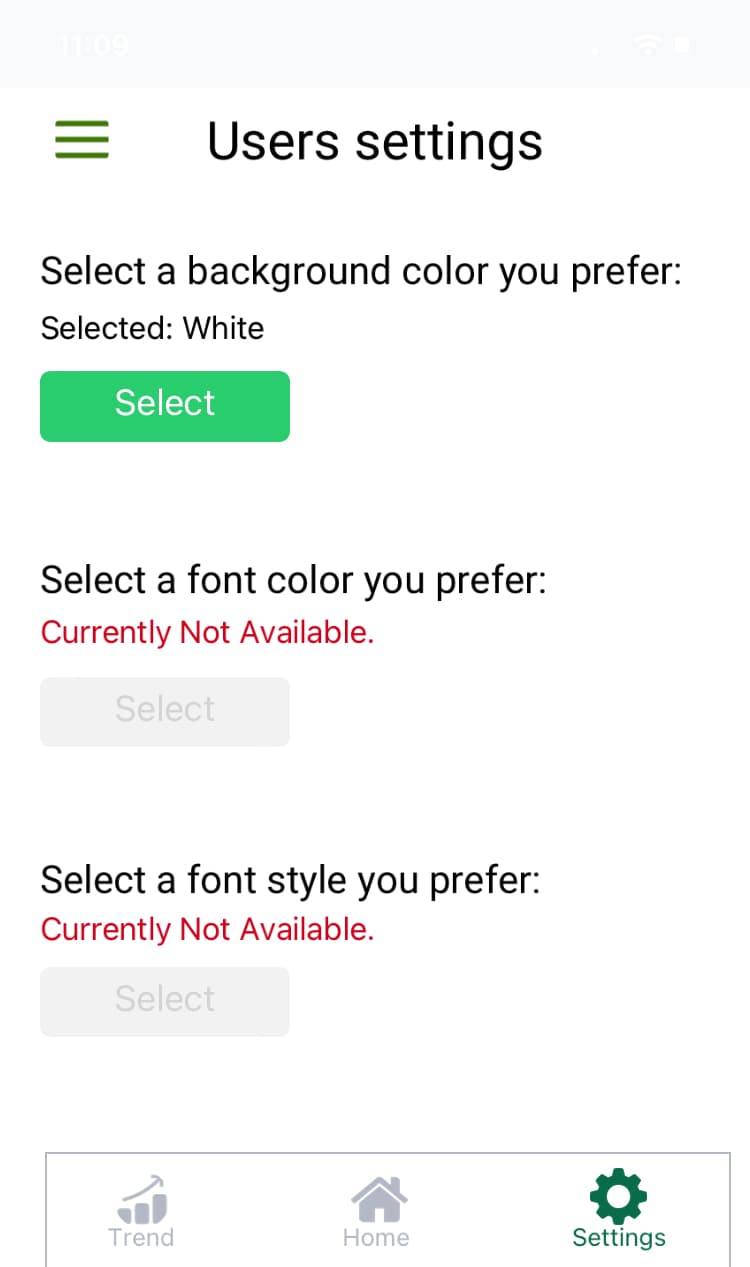
Task: Switch to the Trend tab
Action: pos(141,1211)
